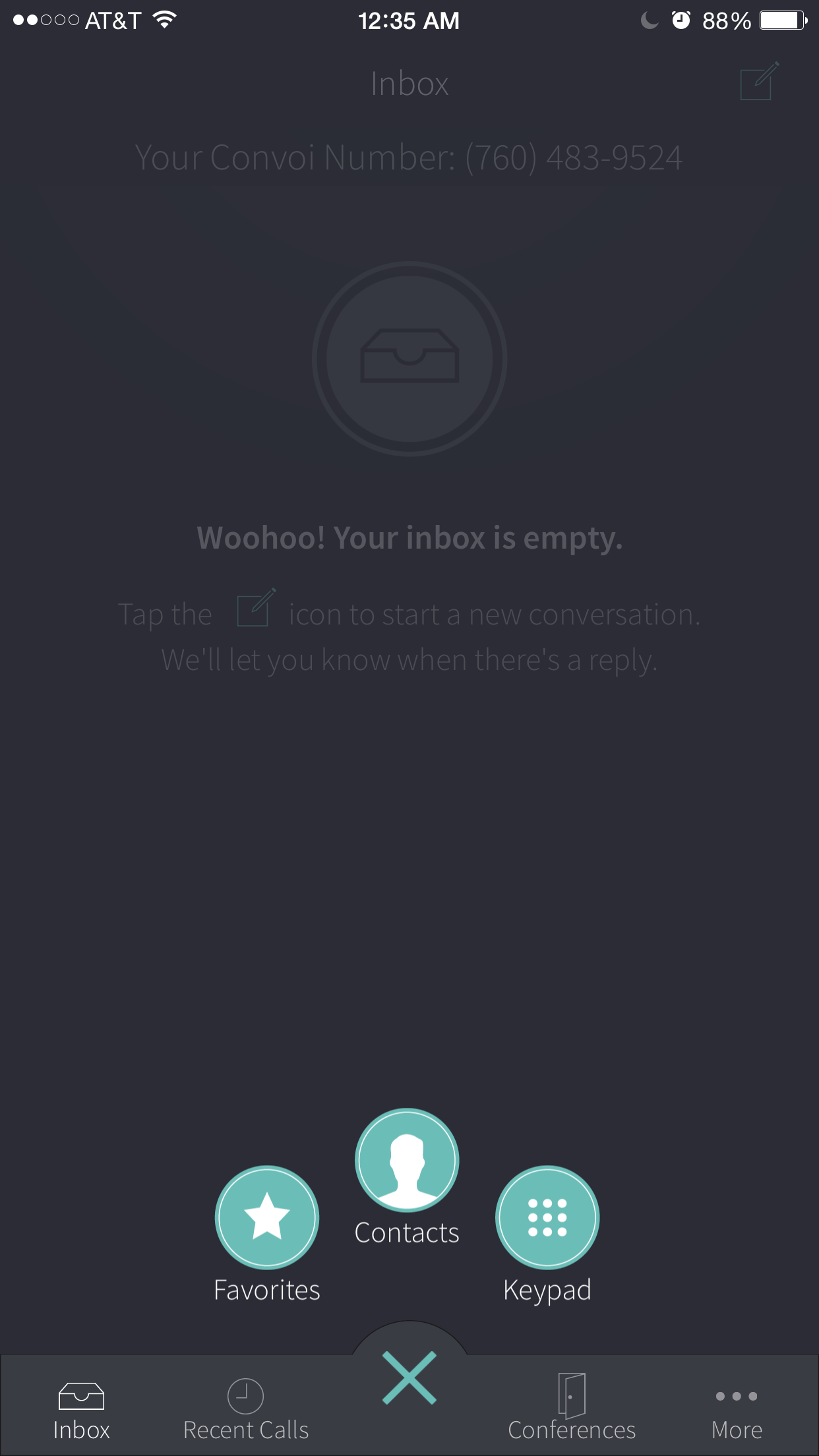Open the Favorites shortcut
The width and height of the screenshot is (819, 1456).
click(266, 1217)
